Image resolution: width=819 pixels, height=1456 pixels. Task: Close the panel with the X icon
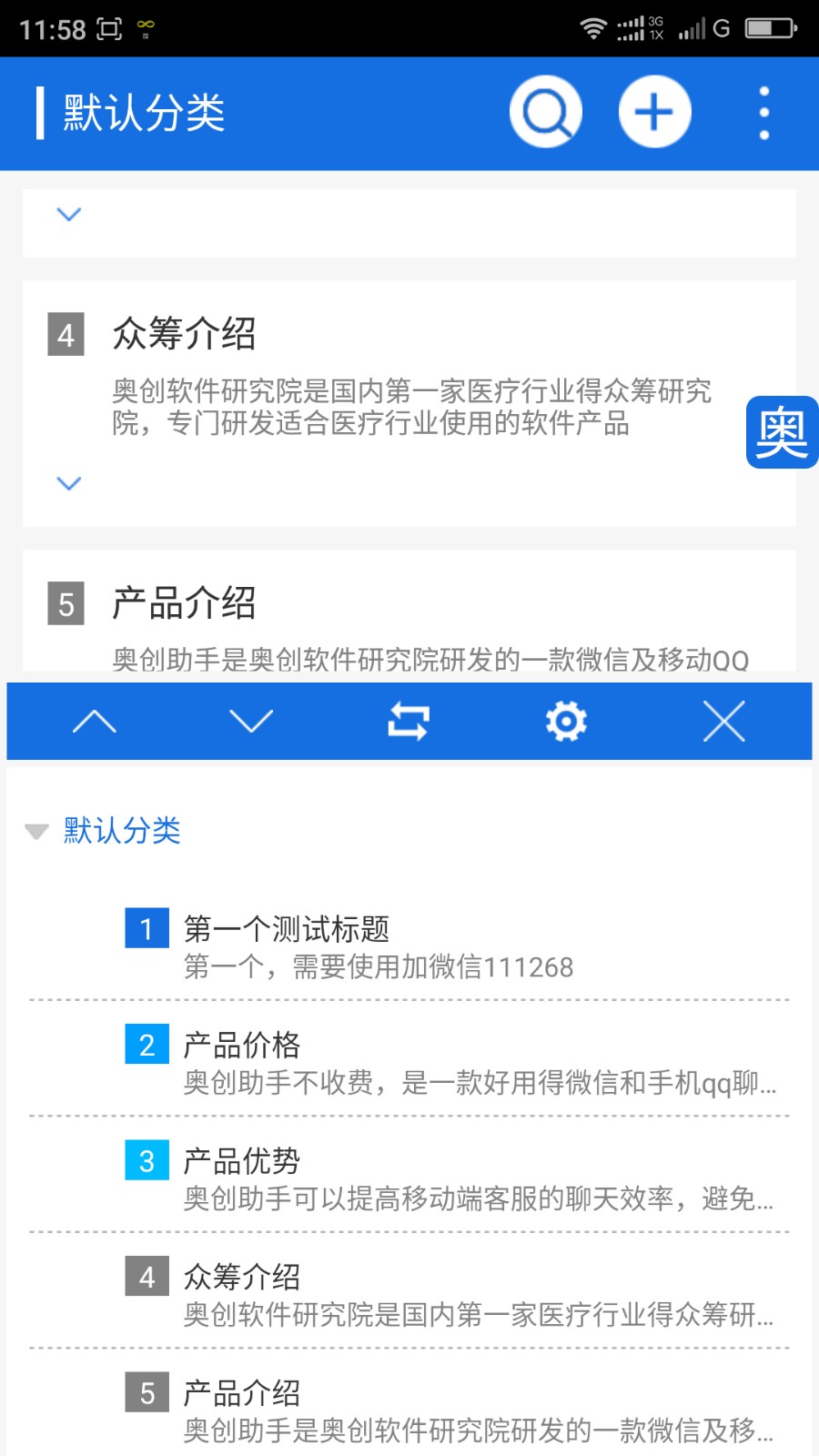pyautogui.click(x=723, y=721)
